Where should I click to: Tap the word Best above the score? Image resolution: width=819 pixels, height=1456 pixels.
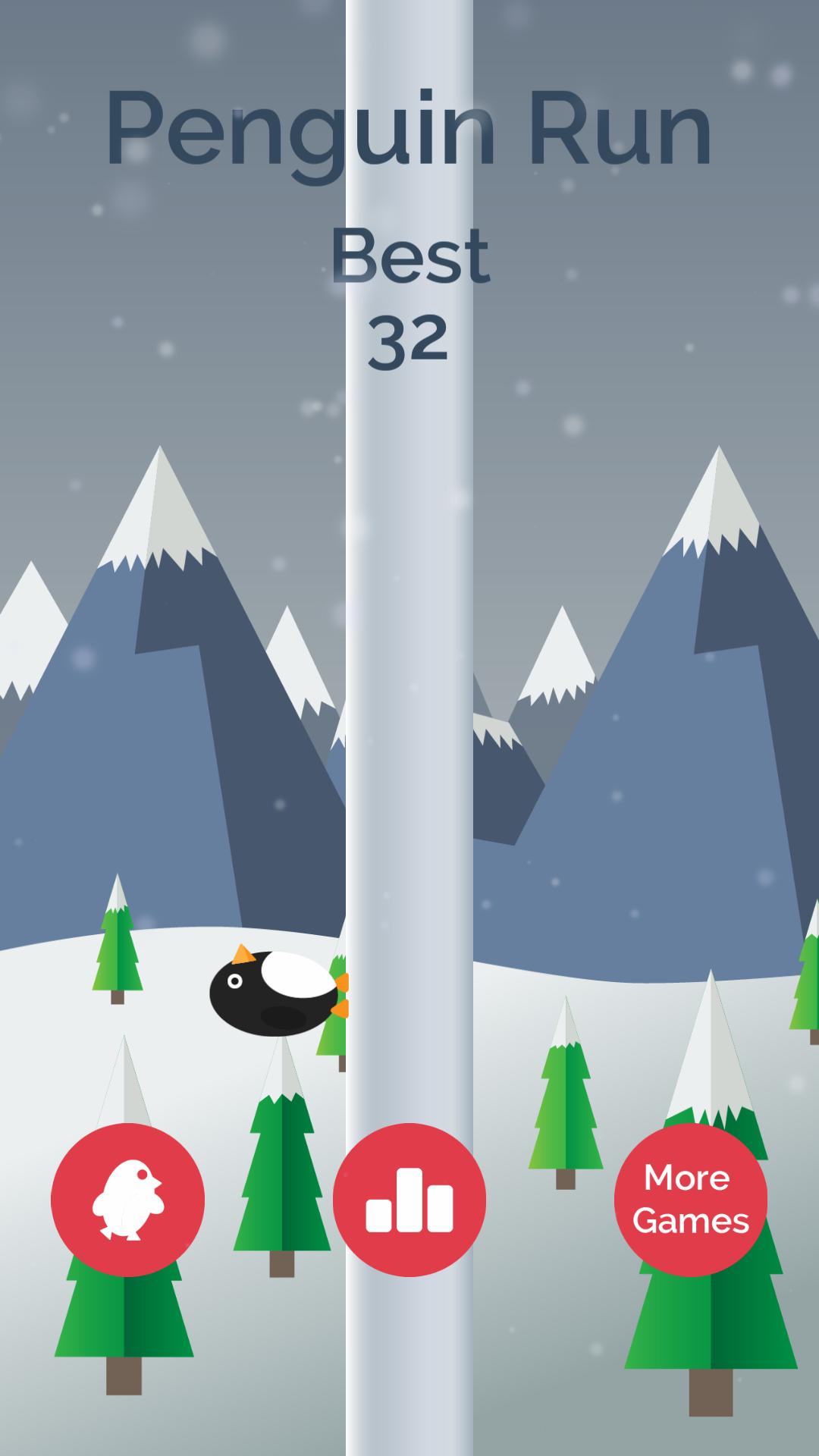(x=413, y=256)
